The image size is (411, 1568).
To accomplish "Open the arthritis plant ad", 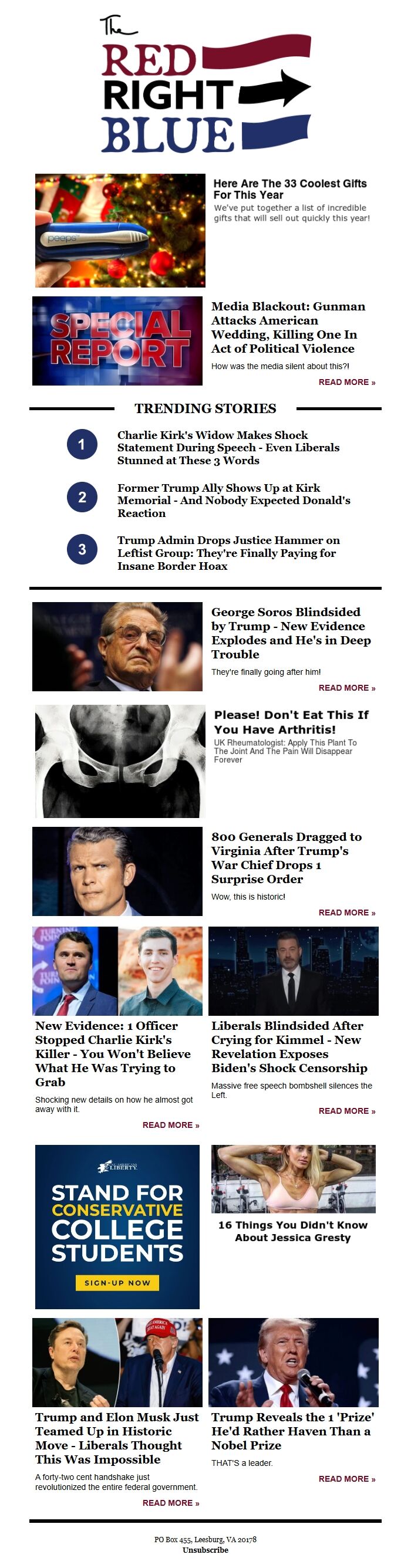I will click(x=291, y=722).
